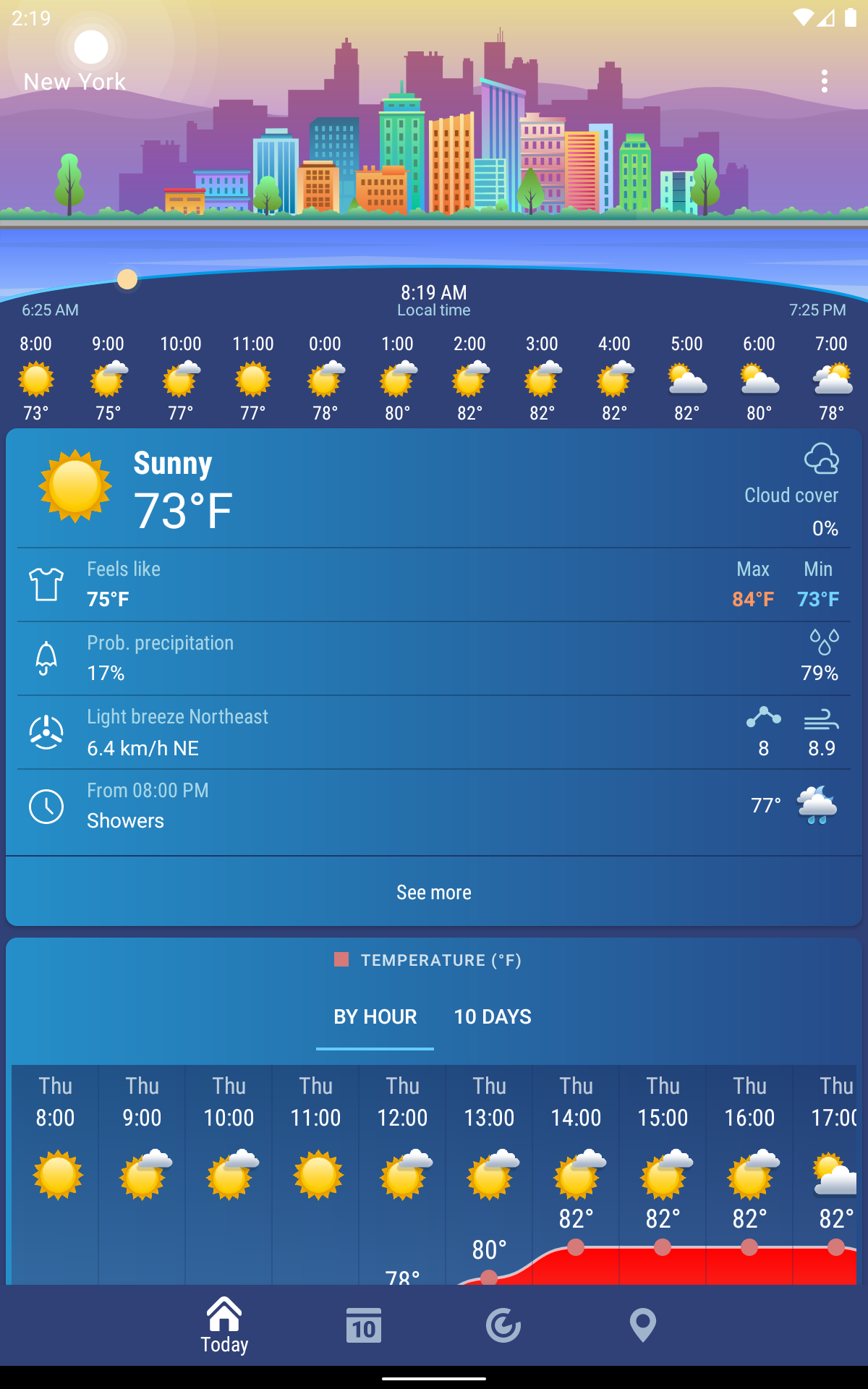
Task: Tap See more for weather details
Action: (434, 892)
